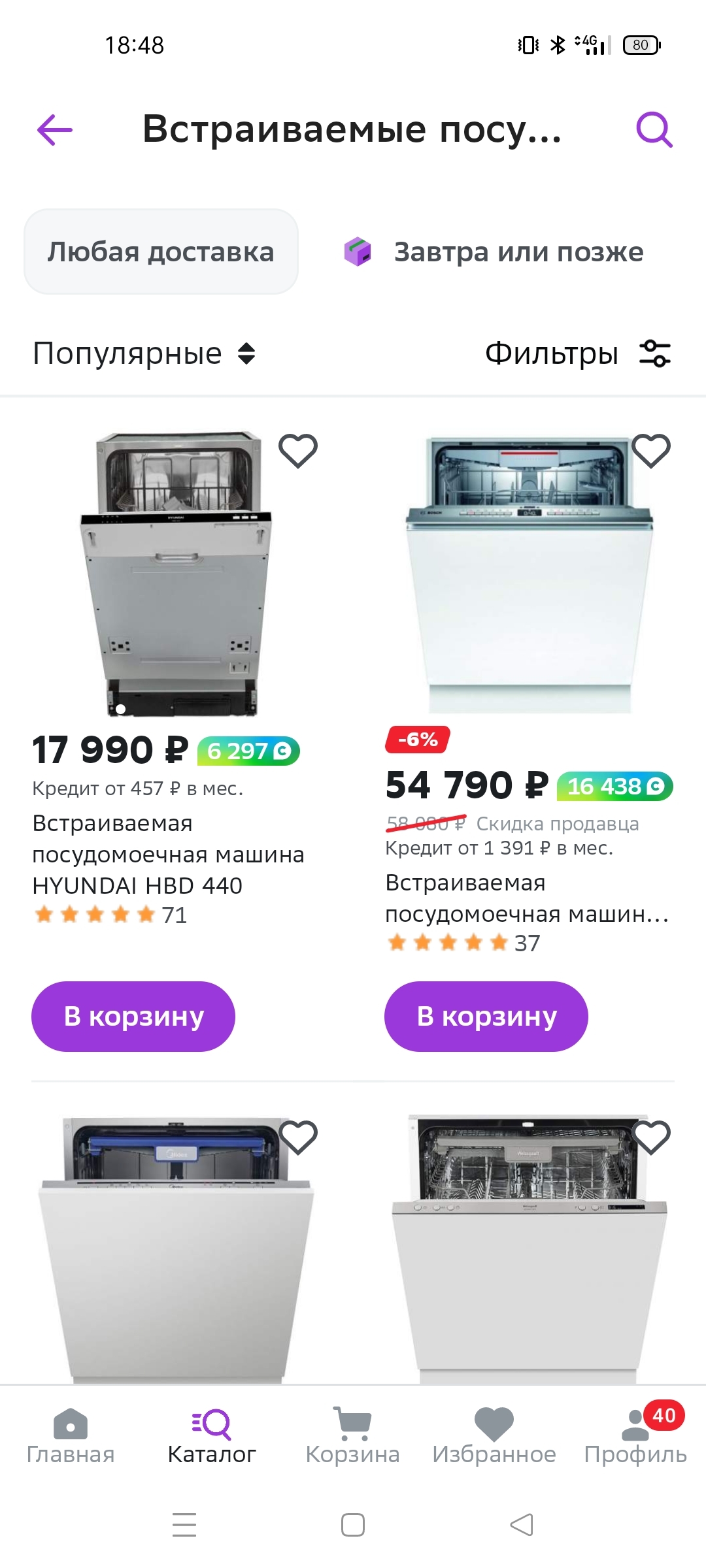Add the 54 790 ₽ dishwasher to cart
Image resolution: width=706 pixels, height=1568 pixels.
pos(486,1016)
